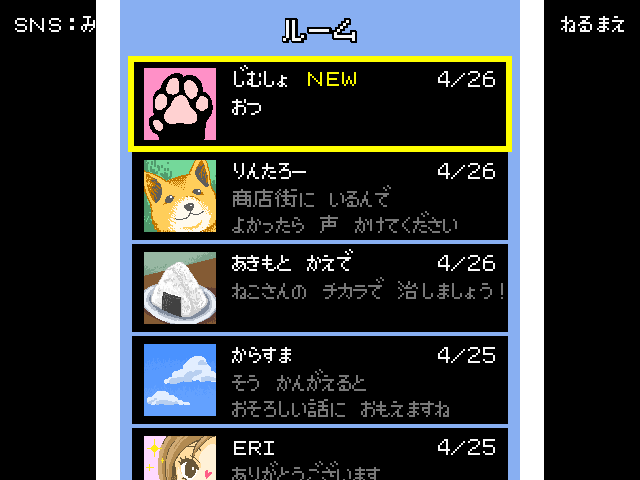Open the ERI chat room

[320, 454]
